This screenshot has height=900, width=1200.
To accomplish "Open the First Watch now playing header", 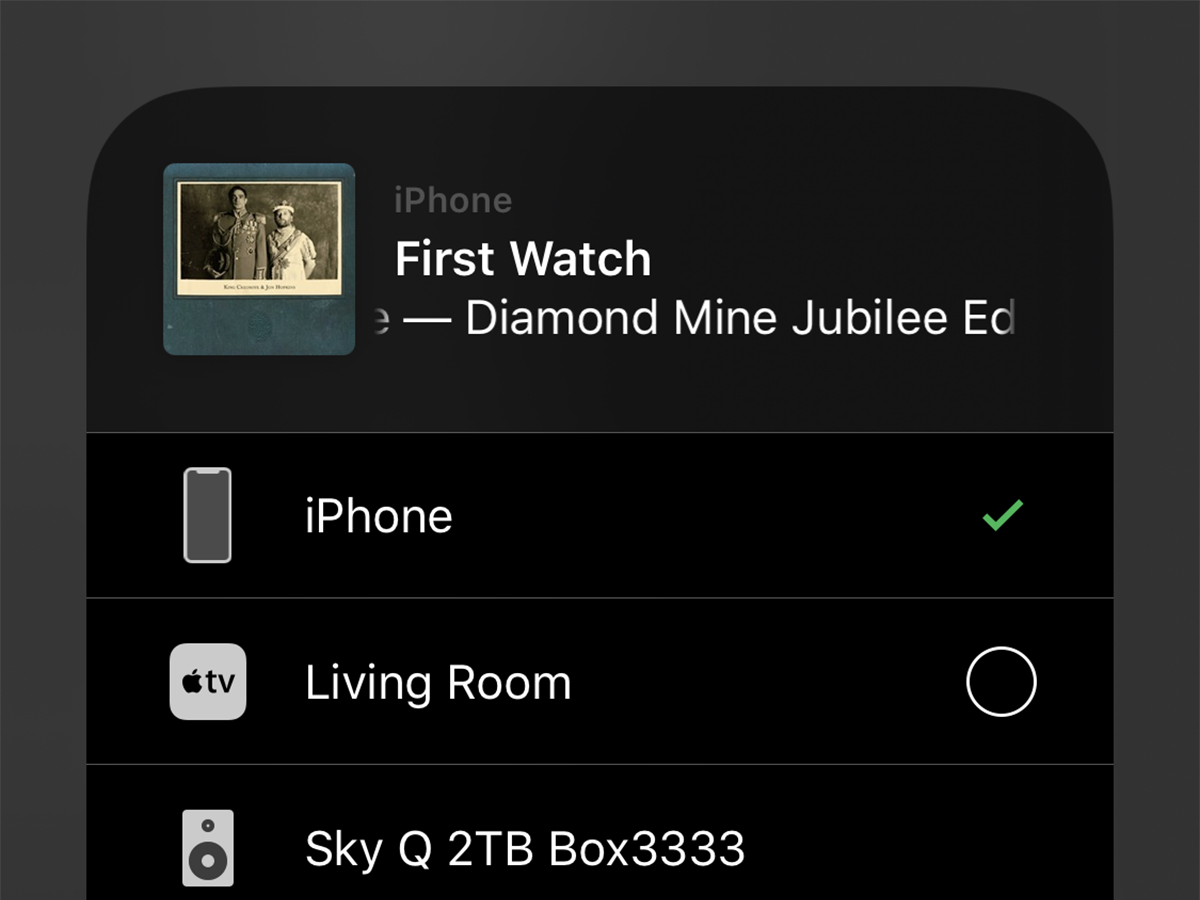I will (522, 260).
